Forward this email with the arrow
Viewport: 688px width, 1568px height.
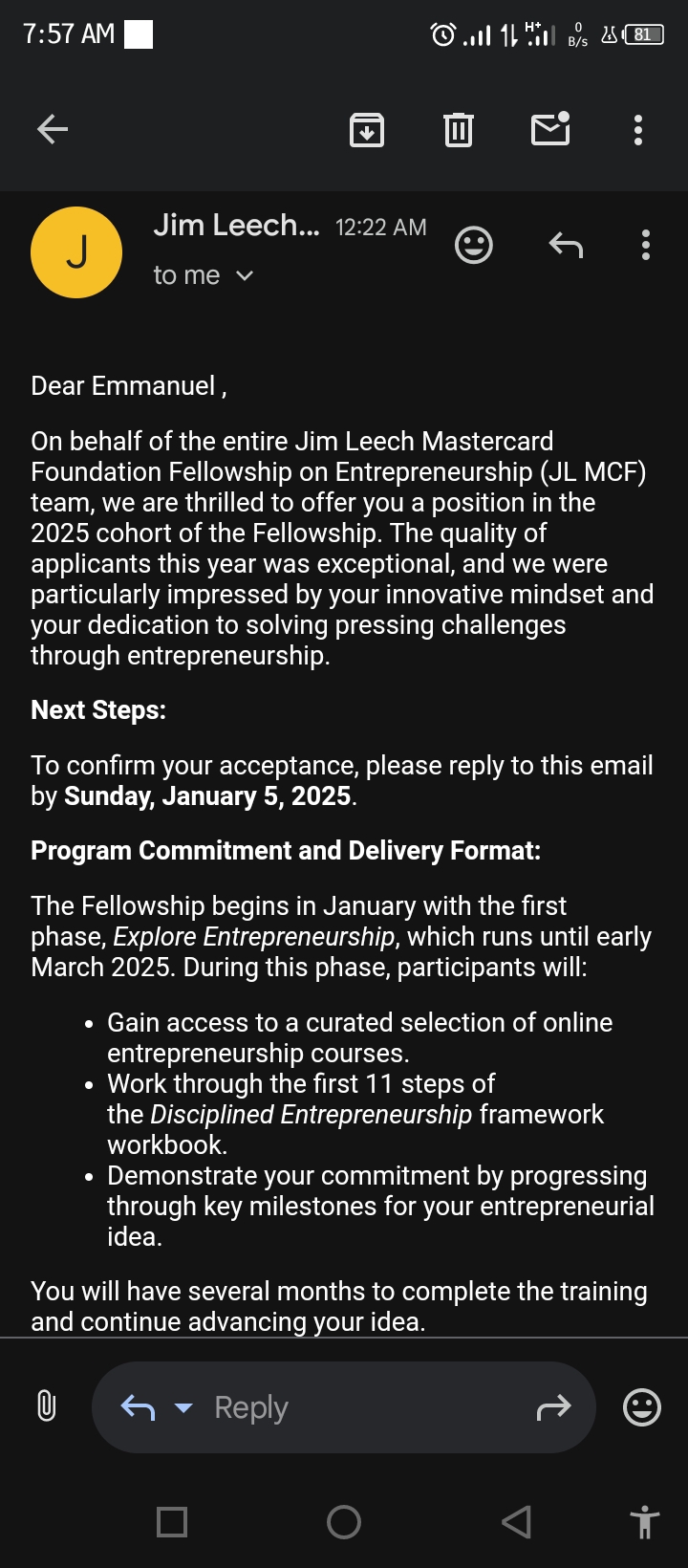pos(553,1407)
